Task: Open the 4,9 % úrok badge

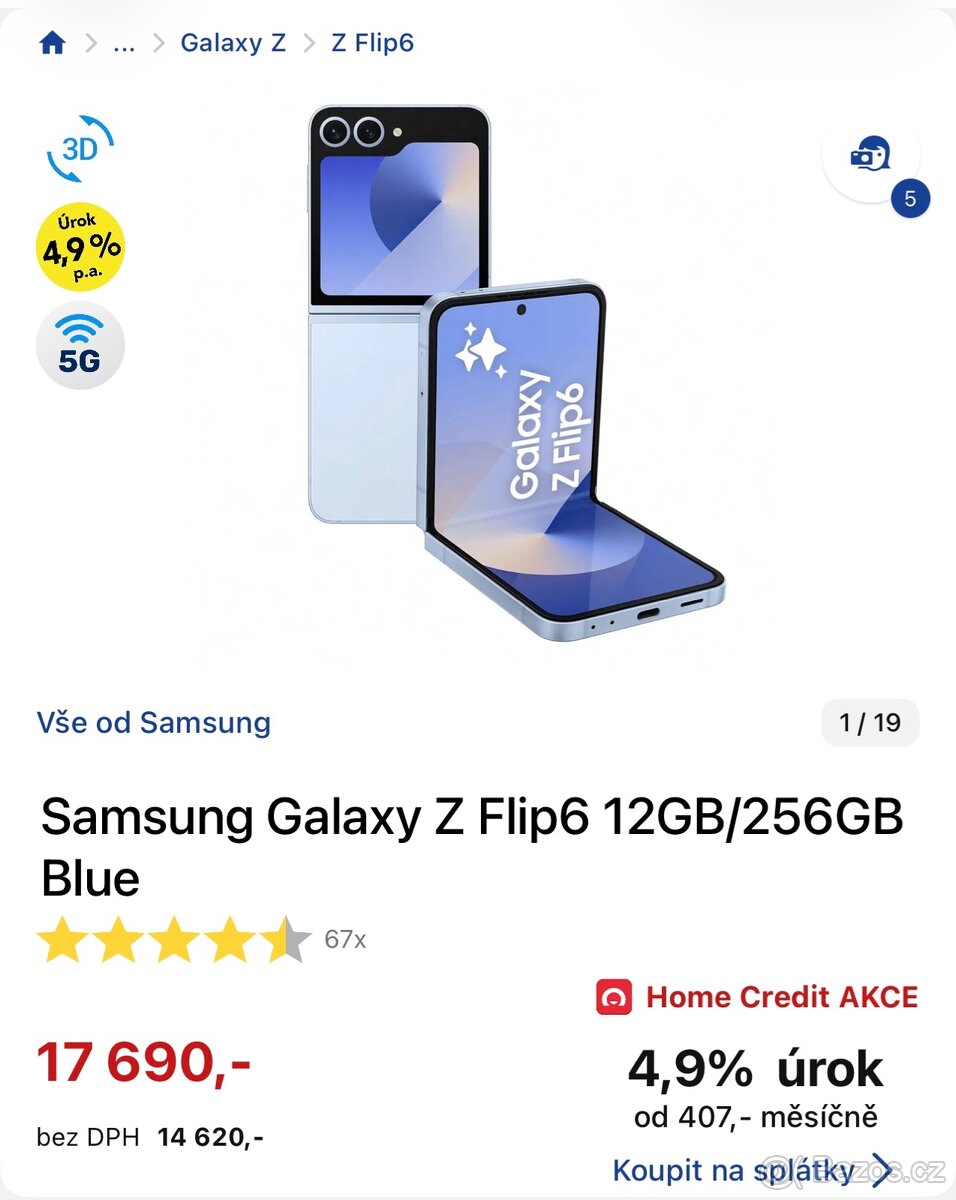Action: (x=80, y=246)
